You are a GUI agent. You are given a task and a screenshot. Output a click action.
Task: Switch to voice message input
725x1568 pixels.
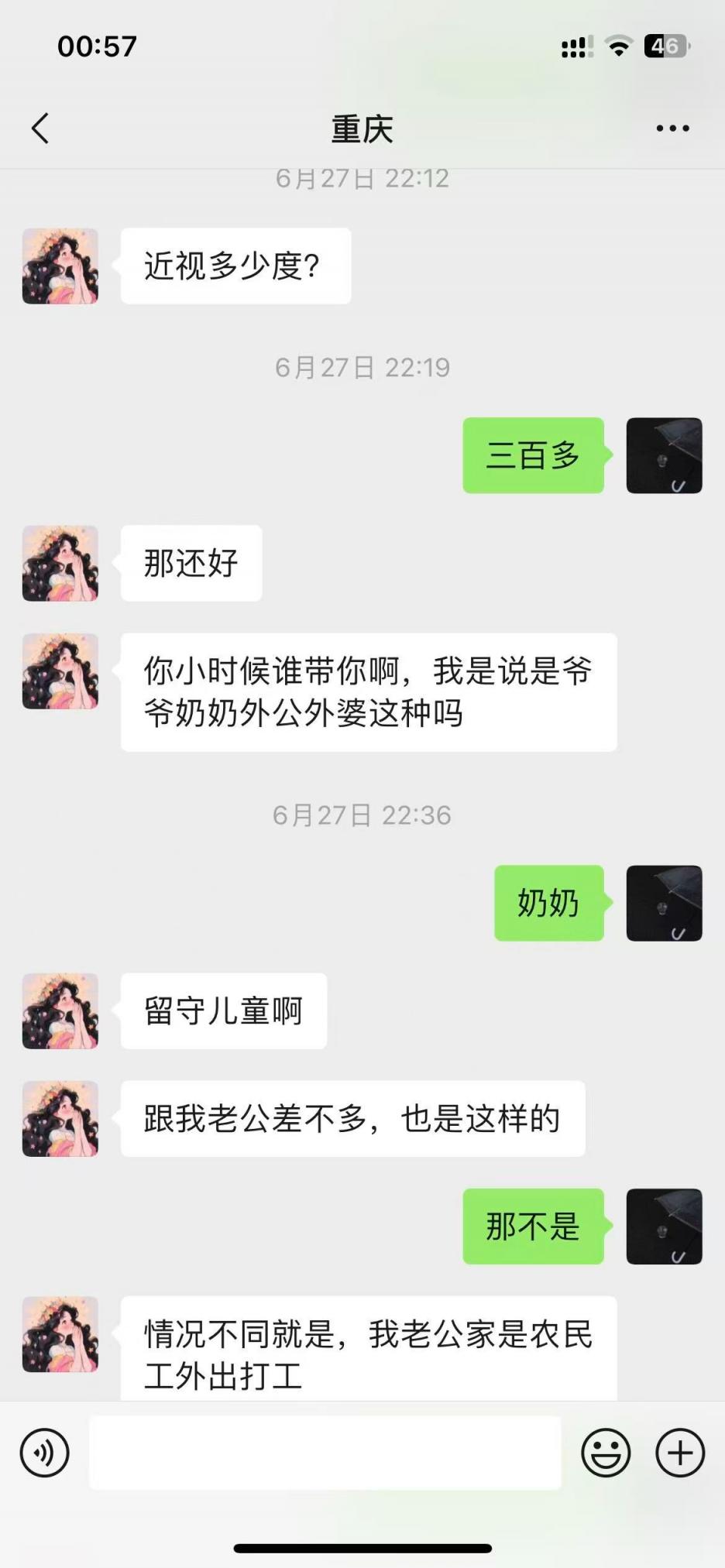click(45, 1453)
